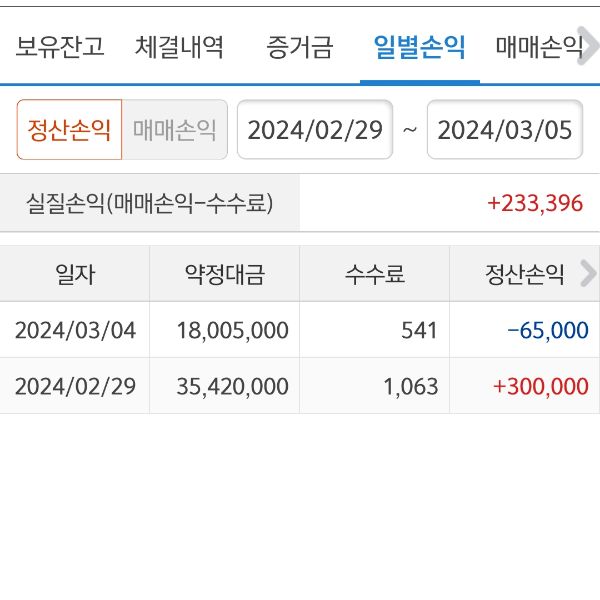Select the 일별손익 tab
Screen dimensions: 600x600
[x=419, y=47]
